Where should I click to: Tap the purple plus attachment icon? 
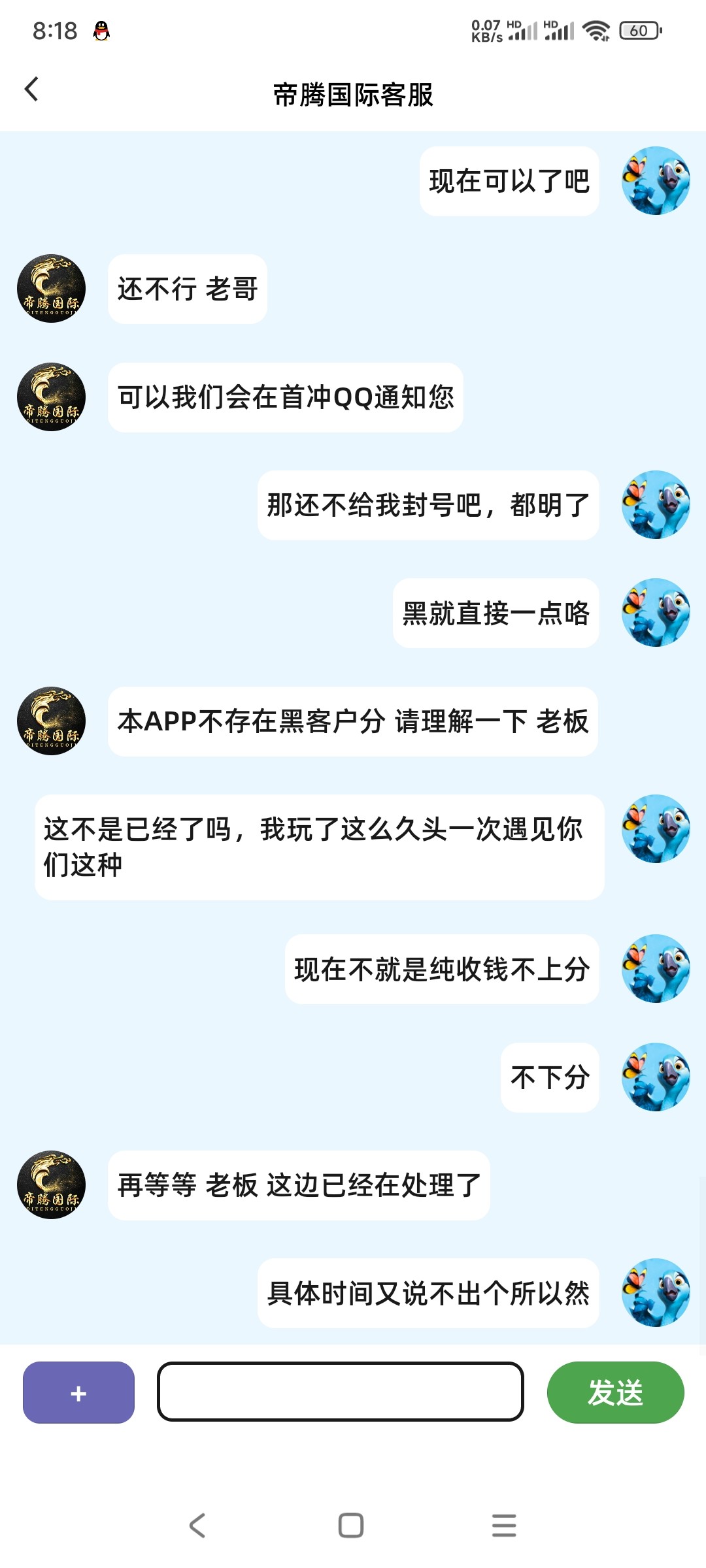77,1392
